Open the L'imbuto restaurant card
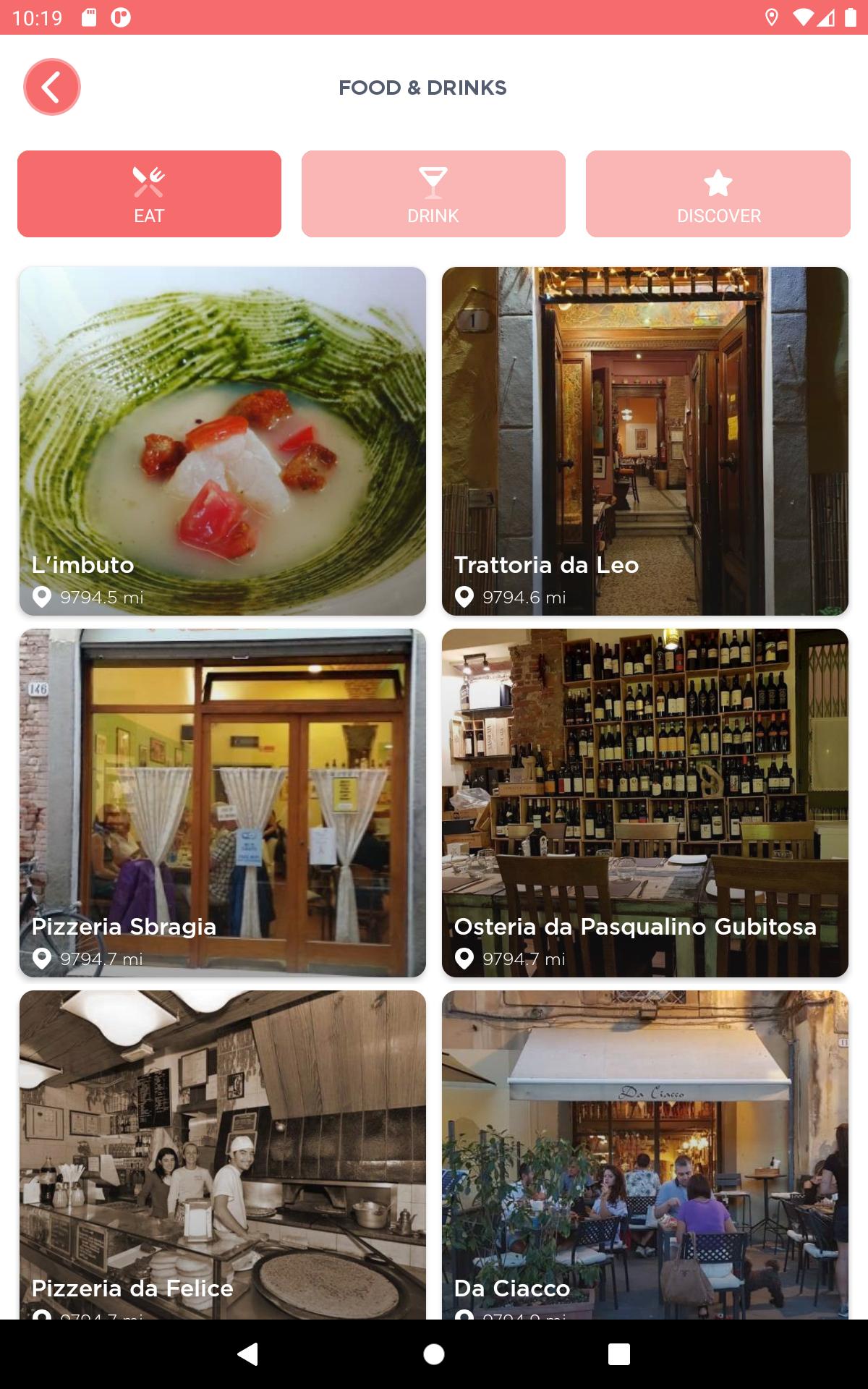The width and height of the screenshot is (868, 1389). pos(223,441)
